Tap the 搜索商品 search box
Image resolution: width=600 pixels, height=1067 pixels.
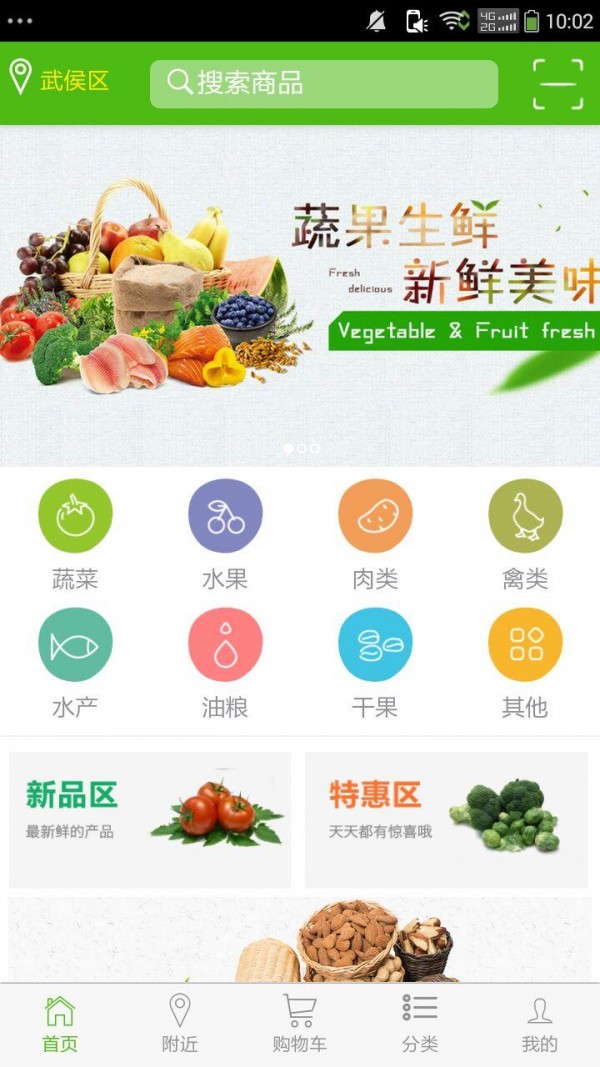coord(323,84)
